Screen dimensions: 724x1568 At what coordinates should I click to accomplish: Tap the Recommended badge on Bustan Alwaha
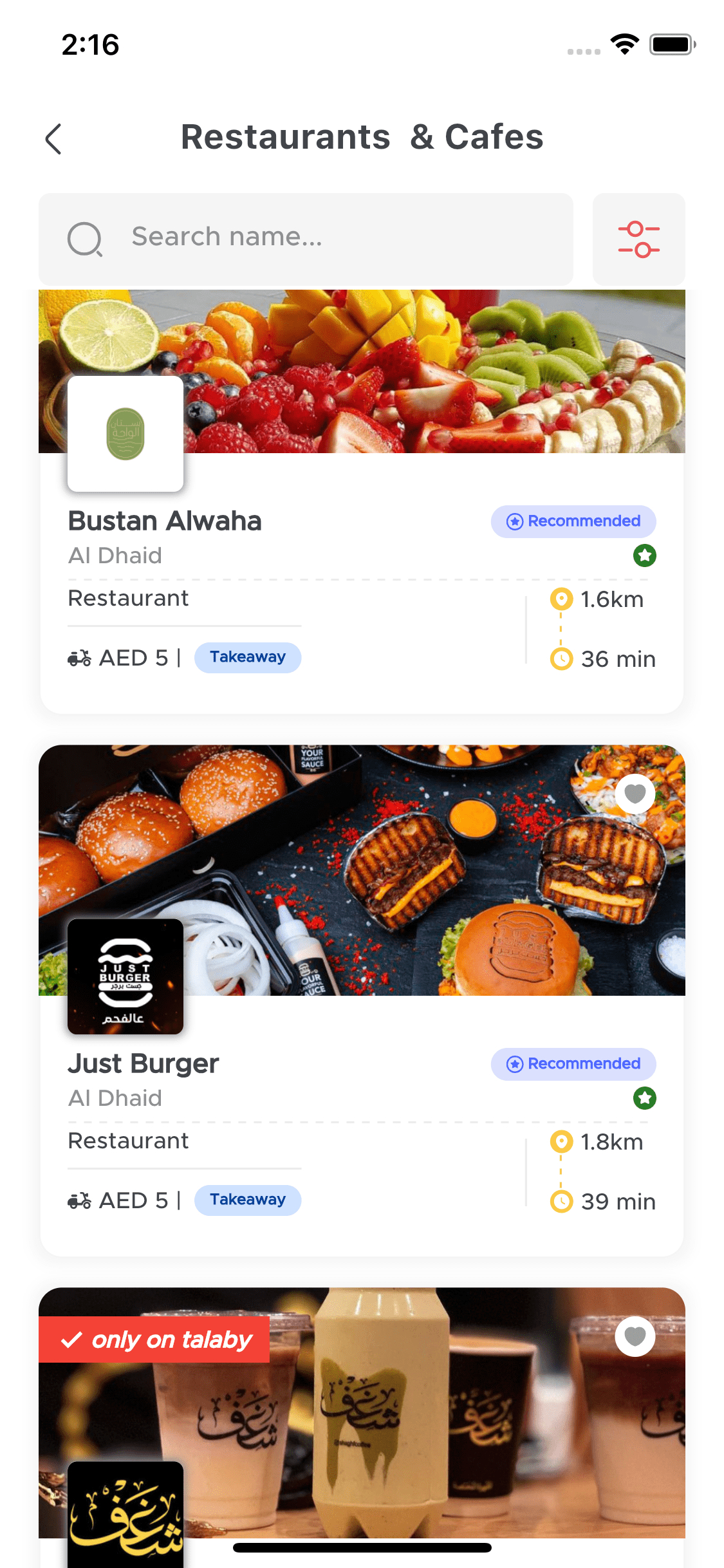point(573,521)
